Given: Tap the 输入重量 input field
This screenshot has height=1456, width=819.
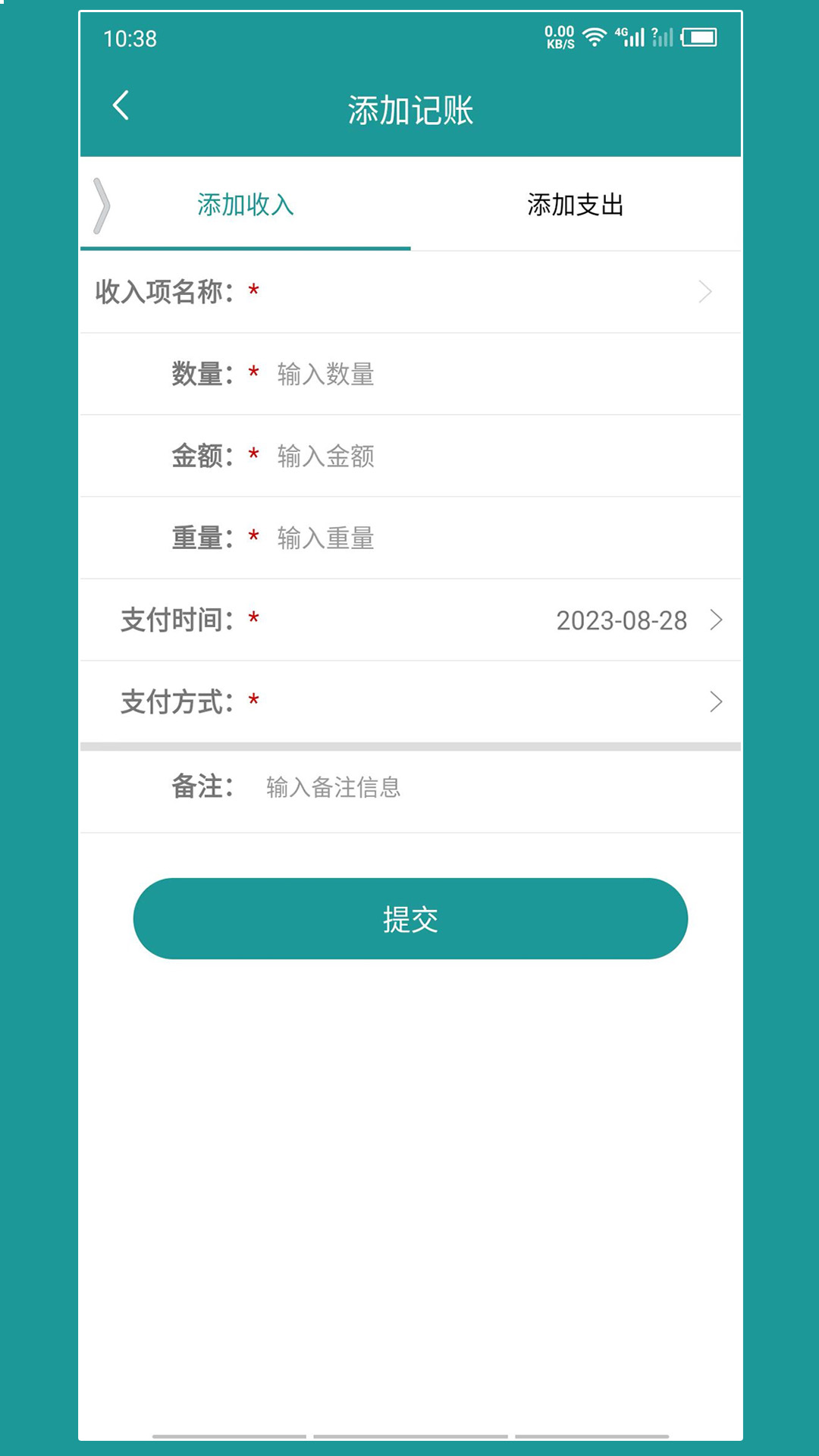Looking at the screenshot, I should [x=379, y=538].
